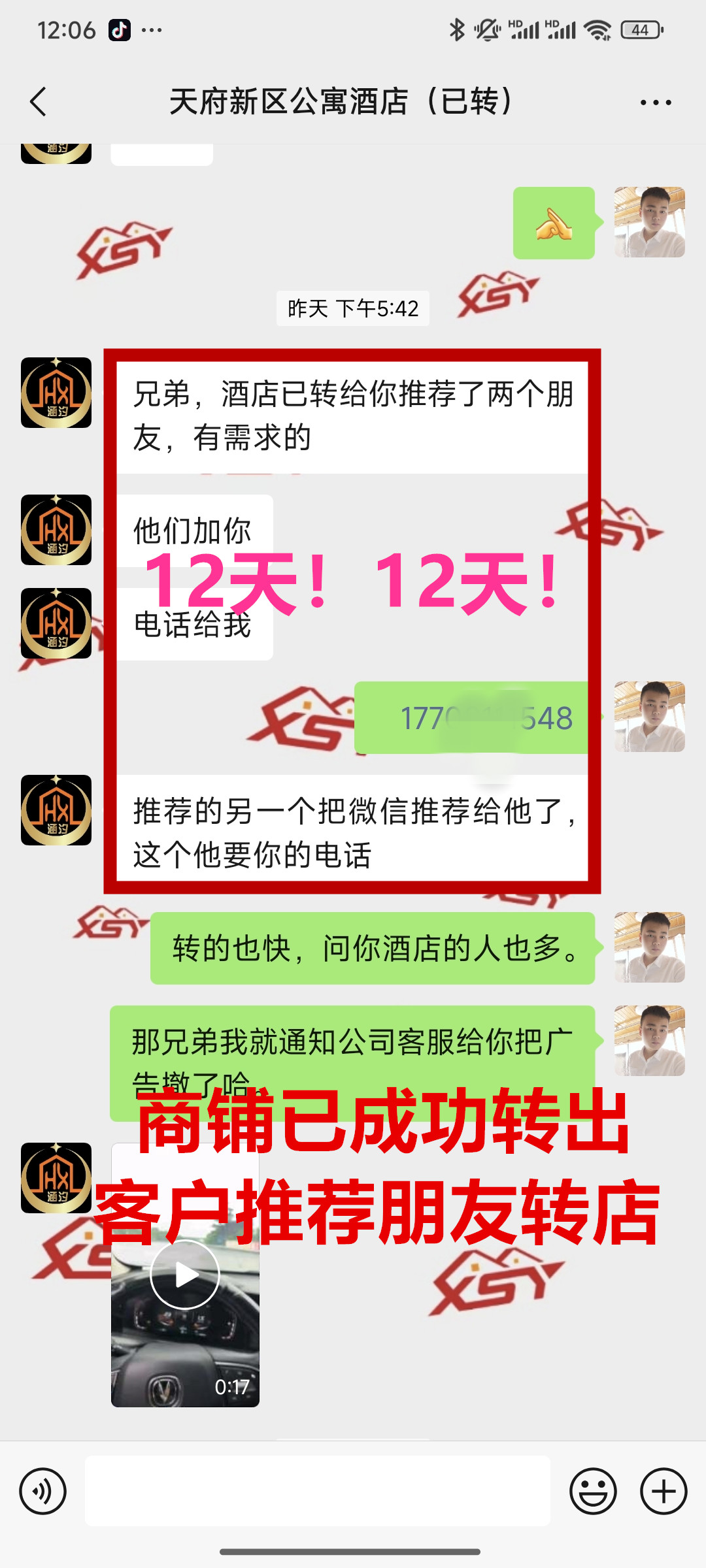Open own avatar beside '转的也快' message
This screenshot has width=706, height=1568.
(x=649, y=947)
